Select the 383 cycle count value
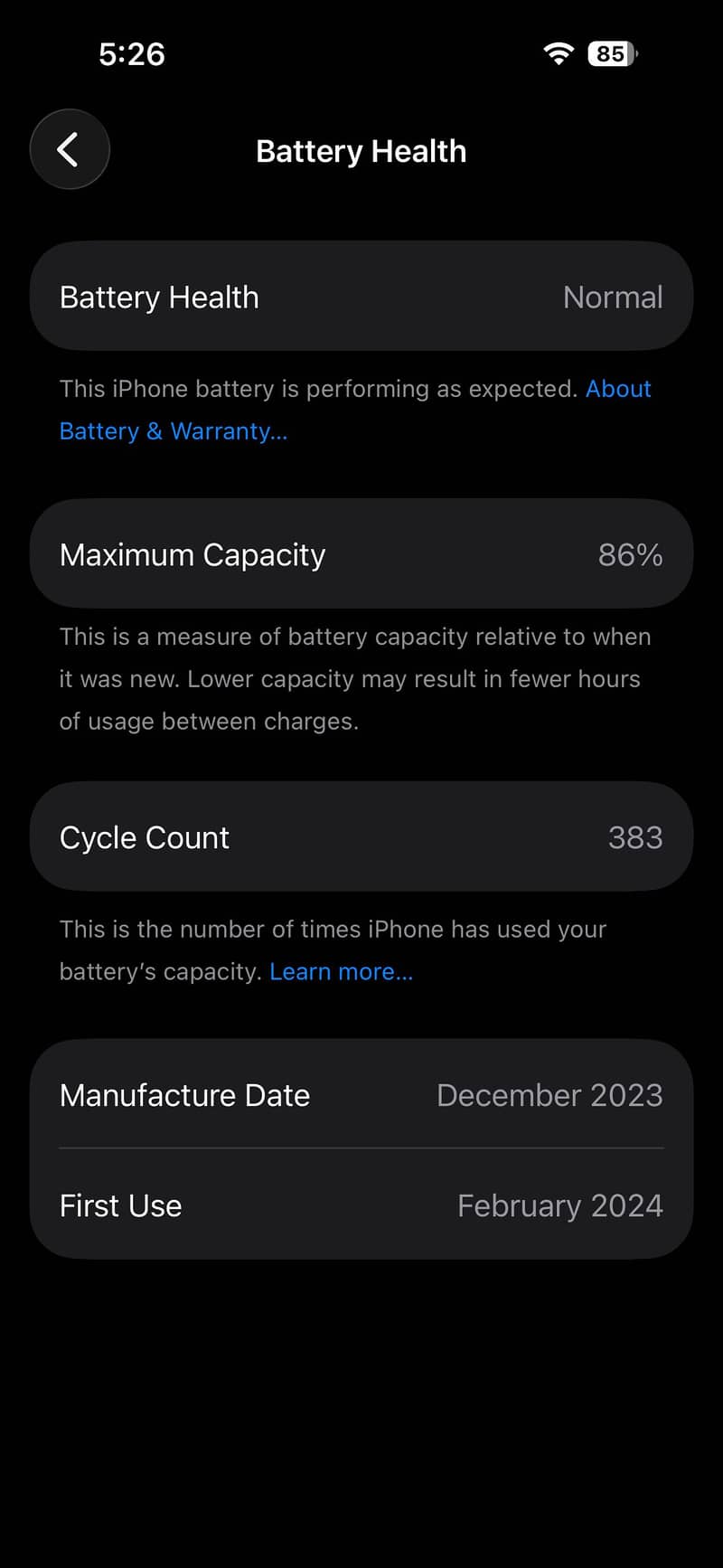This screenshot has width=723, height=1568. [x=634, y=836]
